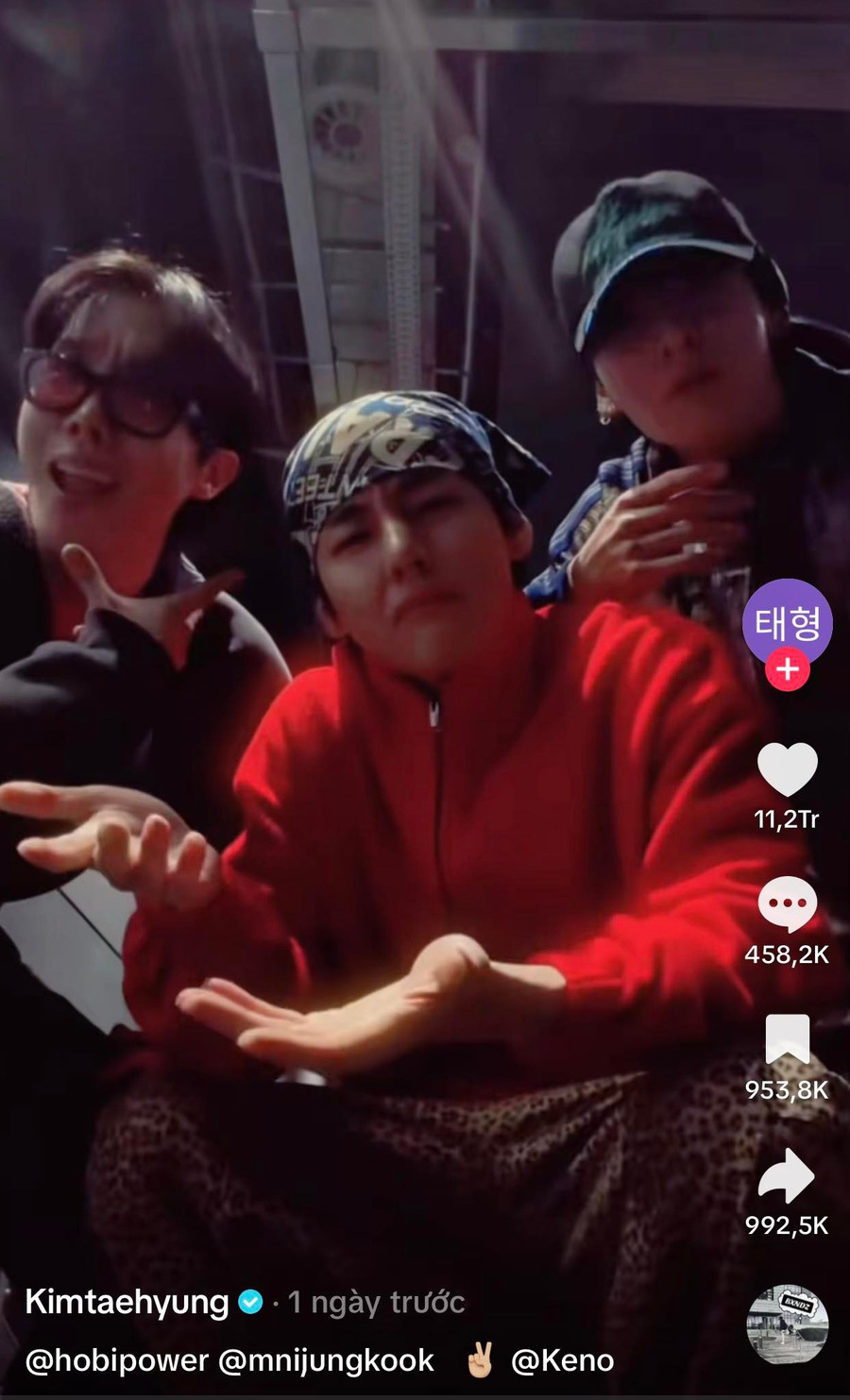Open the @Keno mention
850x1400 pixels.
coord(562,1360)
